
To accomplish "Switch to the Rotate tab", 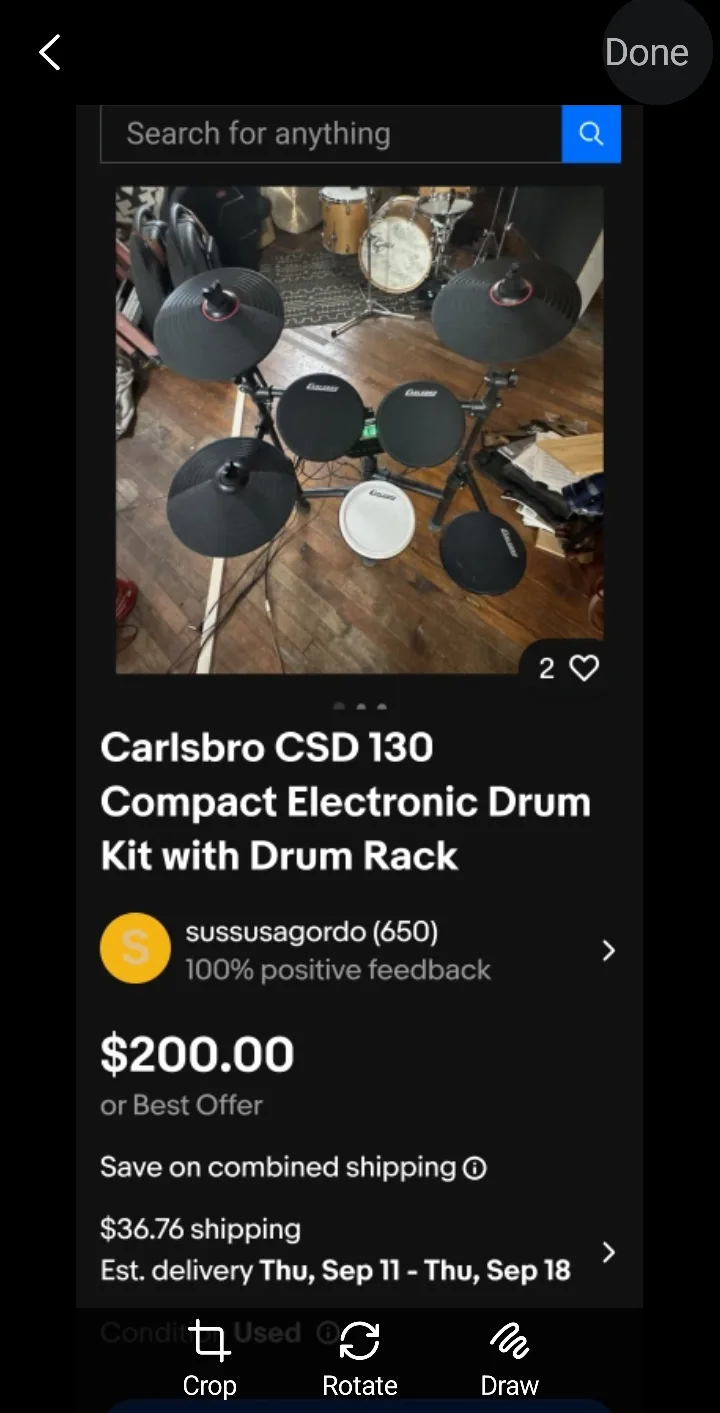I will coord(359,1355).
